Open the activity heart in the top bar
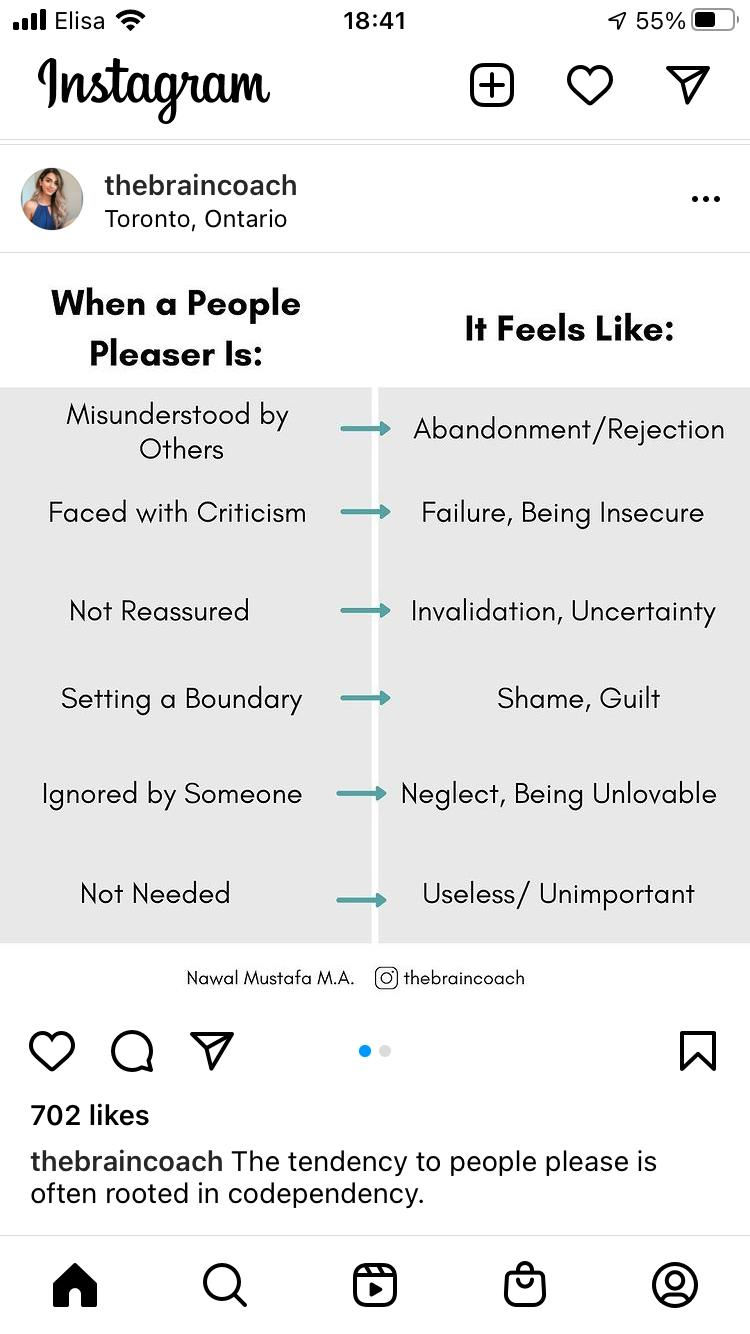 [590, 85]
